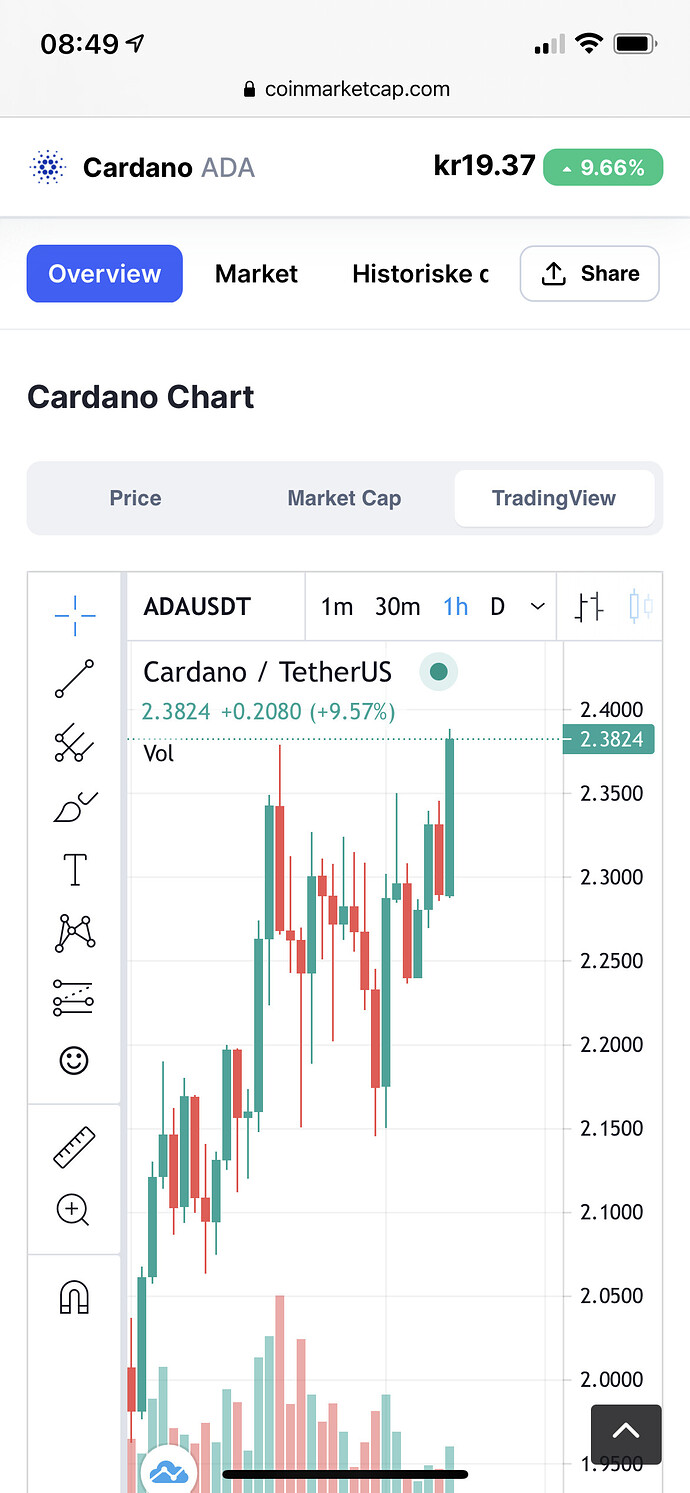Tap the zoom in magnifier tool

[75, 1210]
